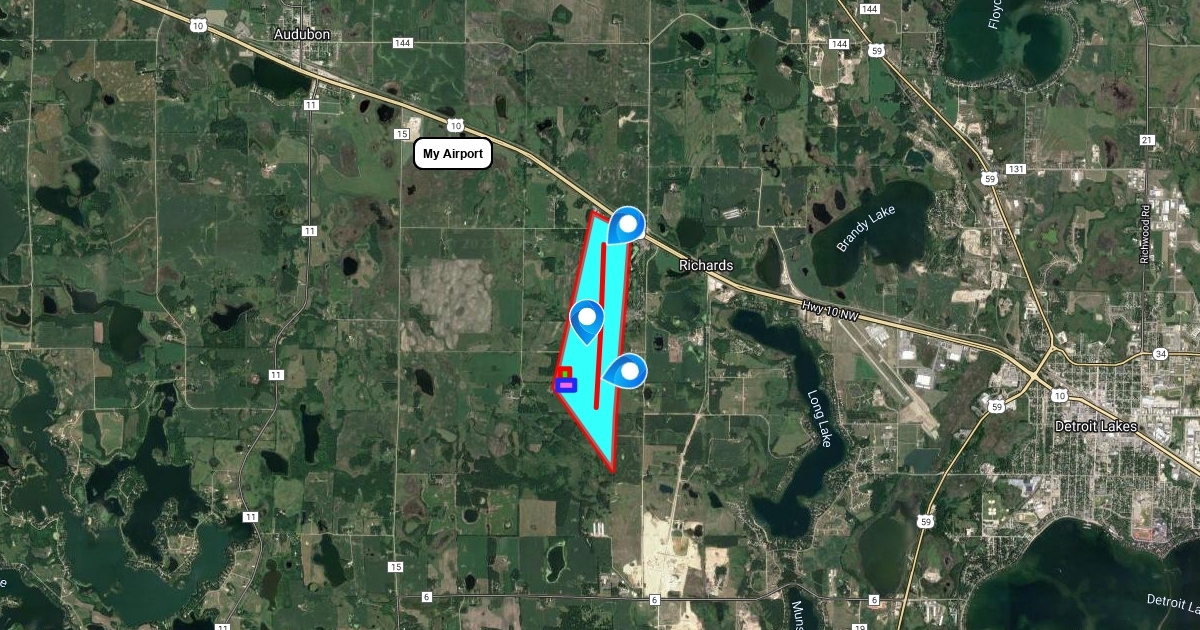This screenshot has width=1200, height=630.
Task: Select the pin in the cyan area's middle
Action: click(x=587, y=317)
